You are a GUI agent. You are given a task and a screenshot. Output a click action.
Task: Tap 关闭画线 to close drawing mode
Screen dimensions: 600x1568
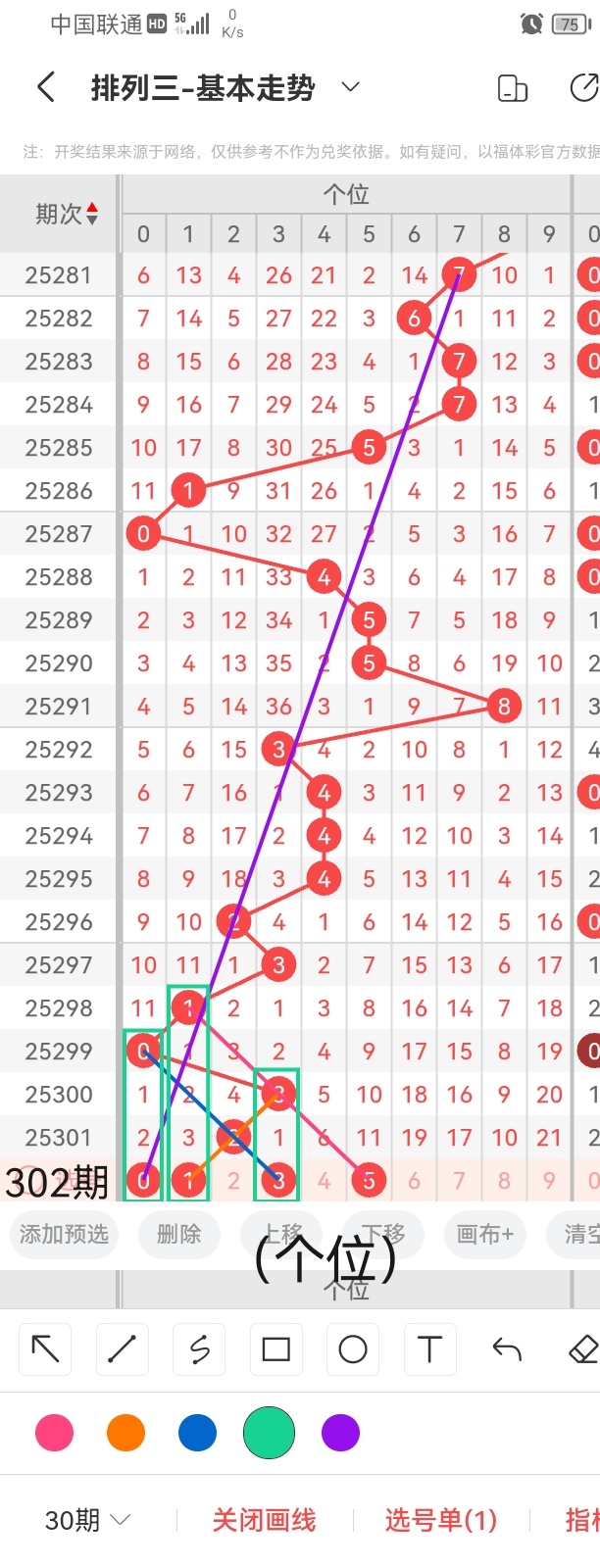pos(264,1520)
